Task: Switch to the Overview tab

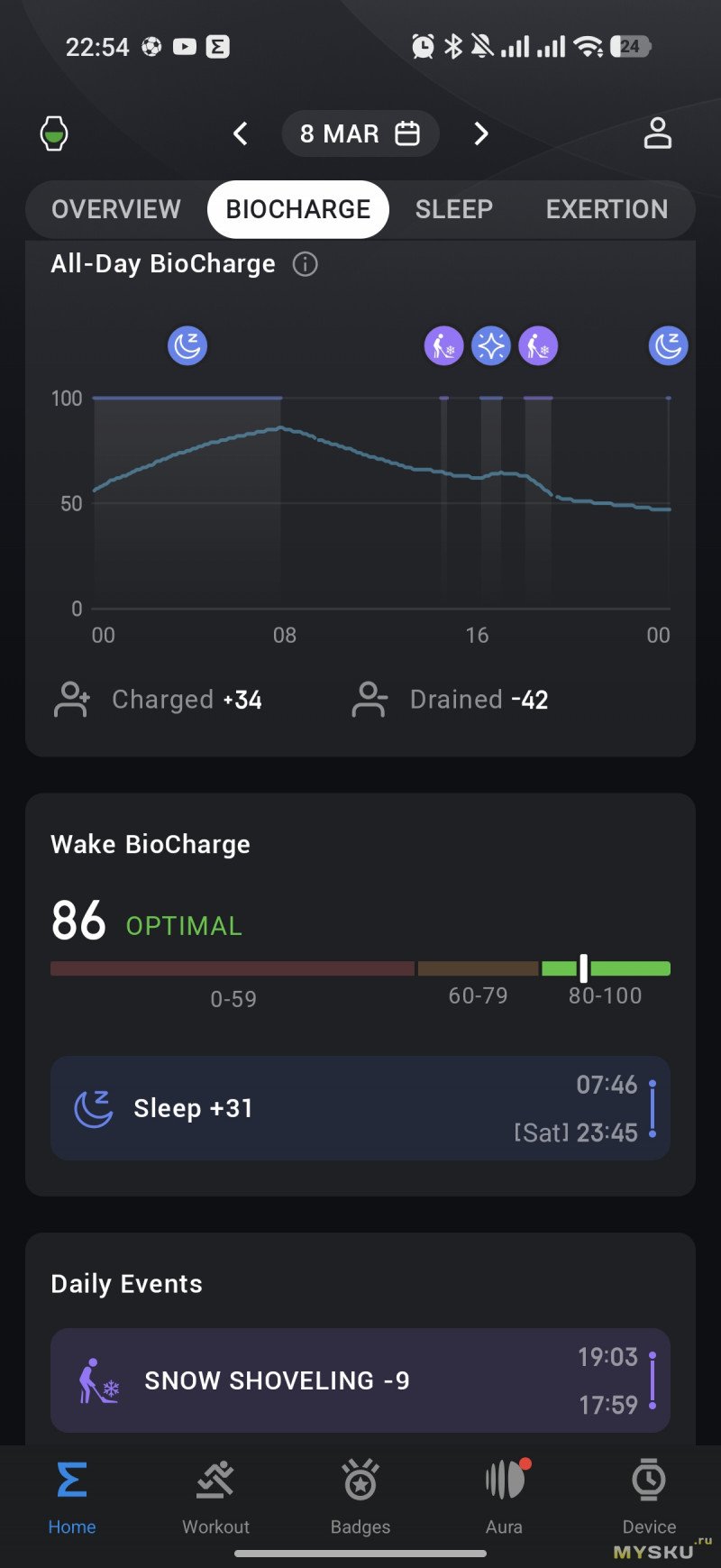Action: (116, 209)
